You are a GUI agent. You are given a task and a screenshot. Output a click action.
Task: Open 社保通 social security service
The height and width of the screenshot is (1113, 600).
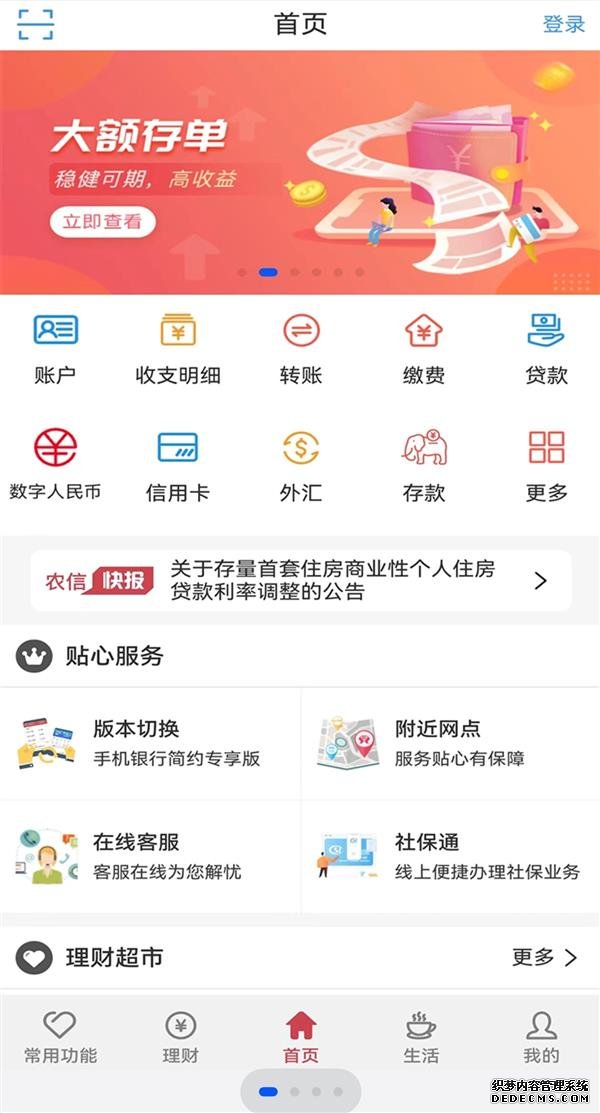point(450,856)
